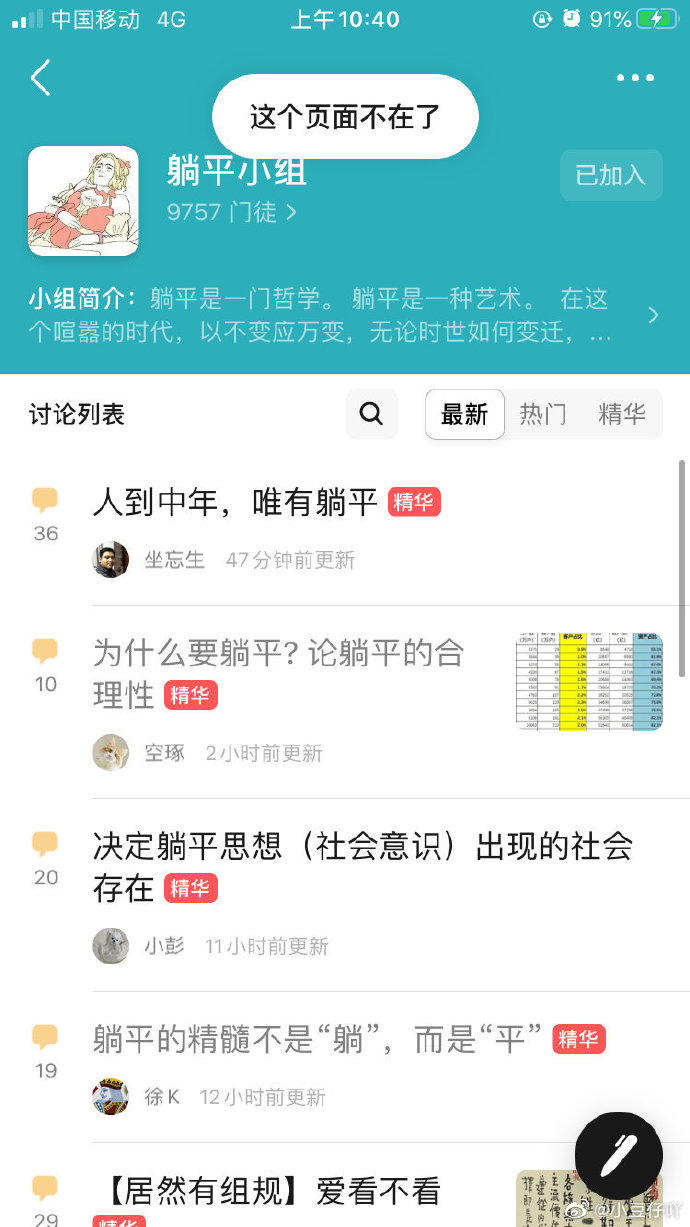The height and width of the screenshot is (1227, 690).
Task: Search within the discussion list
Action: coord(371,414)
